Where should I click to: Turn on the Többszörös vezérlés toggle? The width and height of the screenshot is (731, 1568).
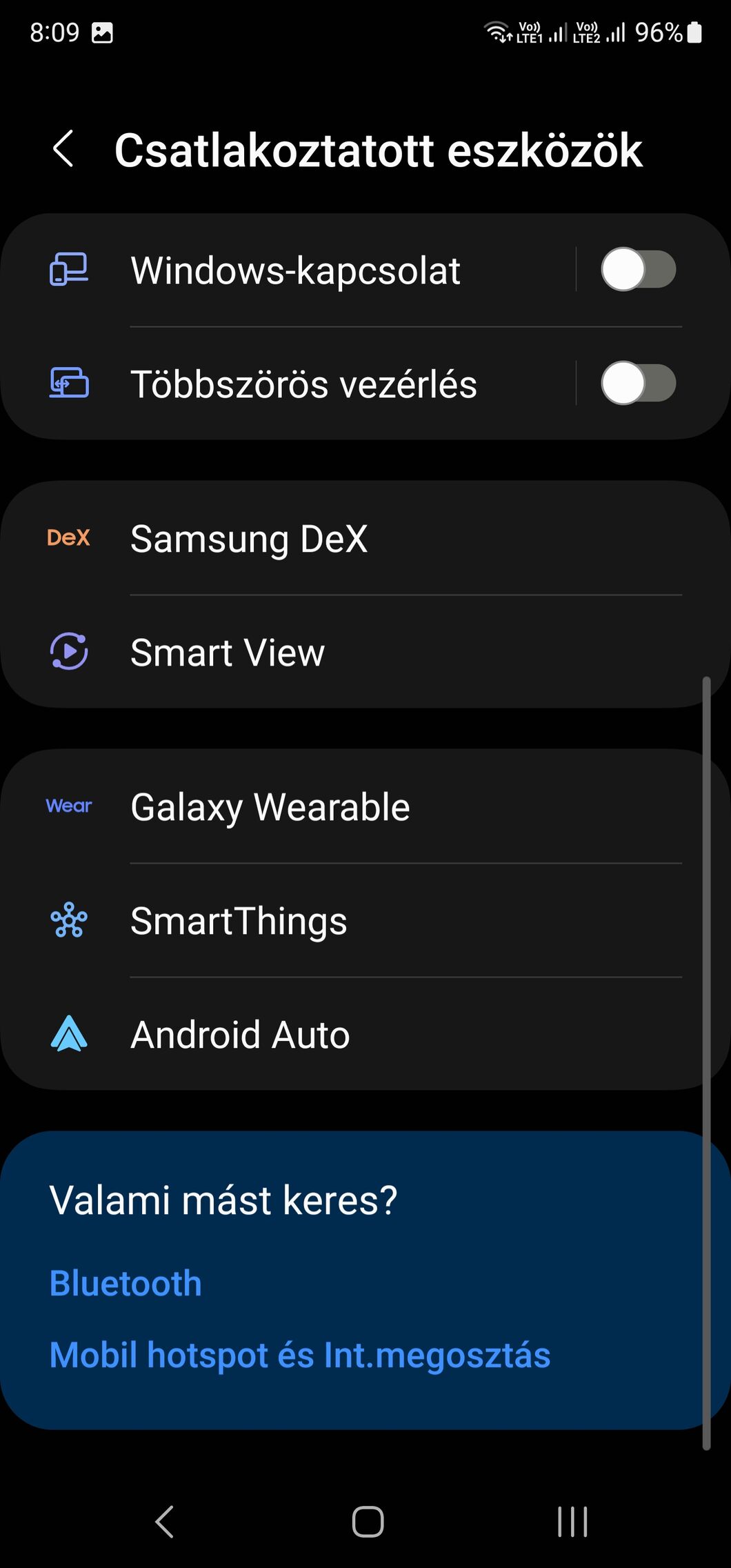tap(638, 384)
